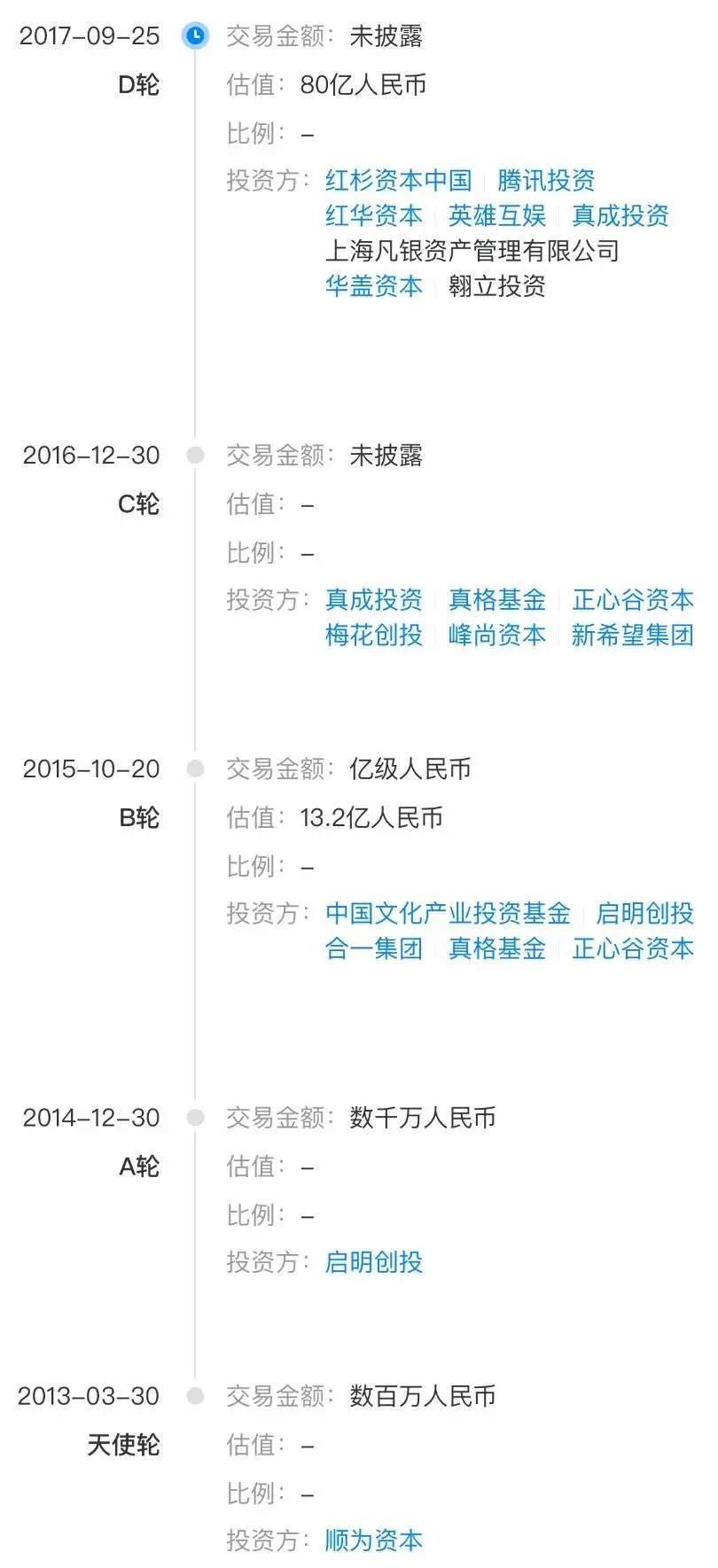Image resolution: width=718 pixels, height=1568 pixels.
Task: Tap the 英雄互娱 investor link
Action: (497, 216)
